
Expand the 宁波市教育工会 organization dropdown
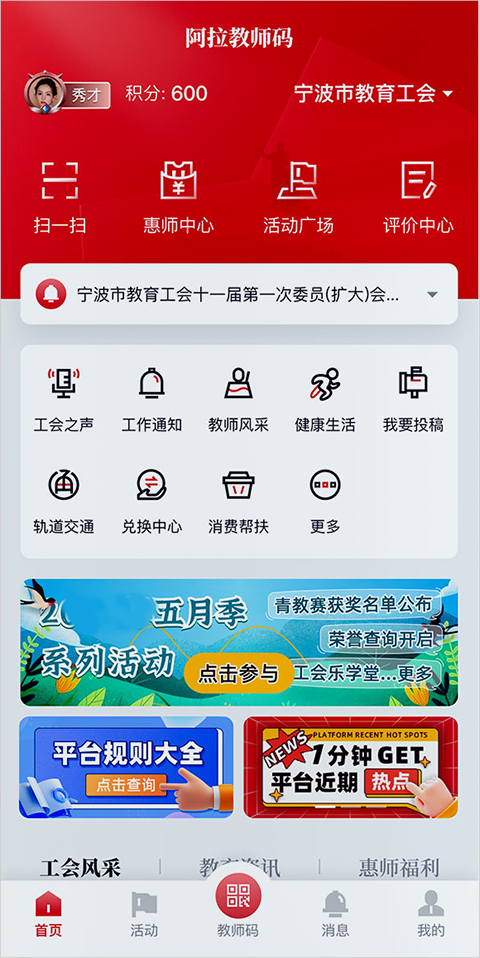[374, 93]
